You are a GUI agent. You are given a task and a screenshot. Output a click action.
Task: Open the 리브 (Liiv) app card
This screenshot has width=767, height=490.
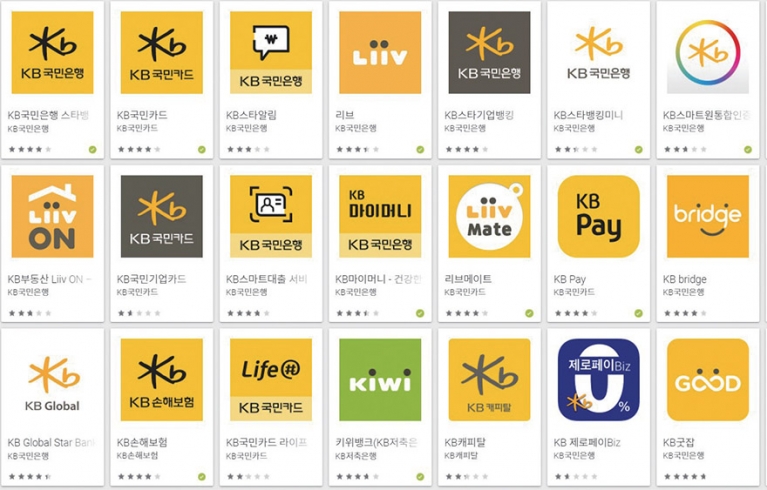tap(380, 53)
